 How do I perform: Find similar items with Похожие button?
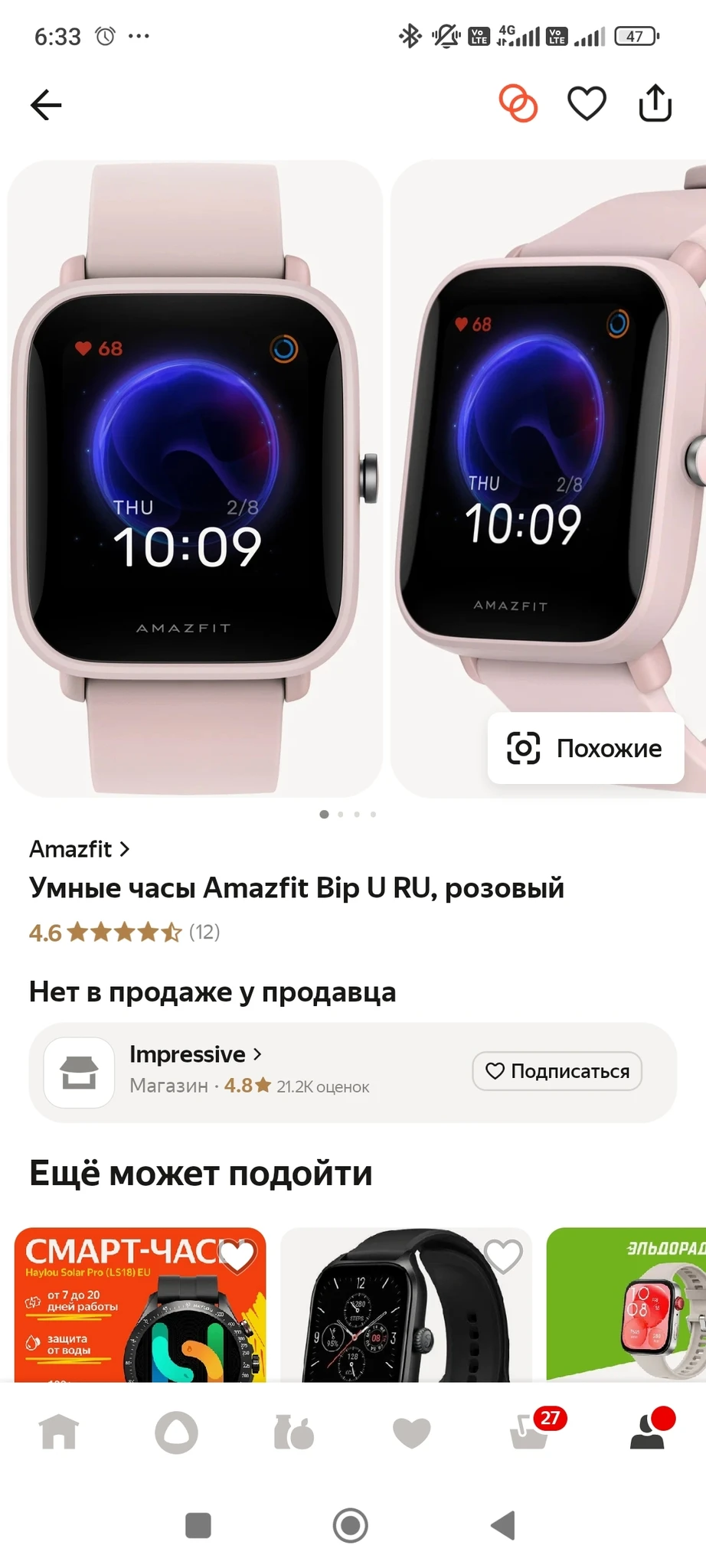(x=586, y=748)
